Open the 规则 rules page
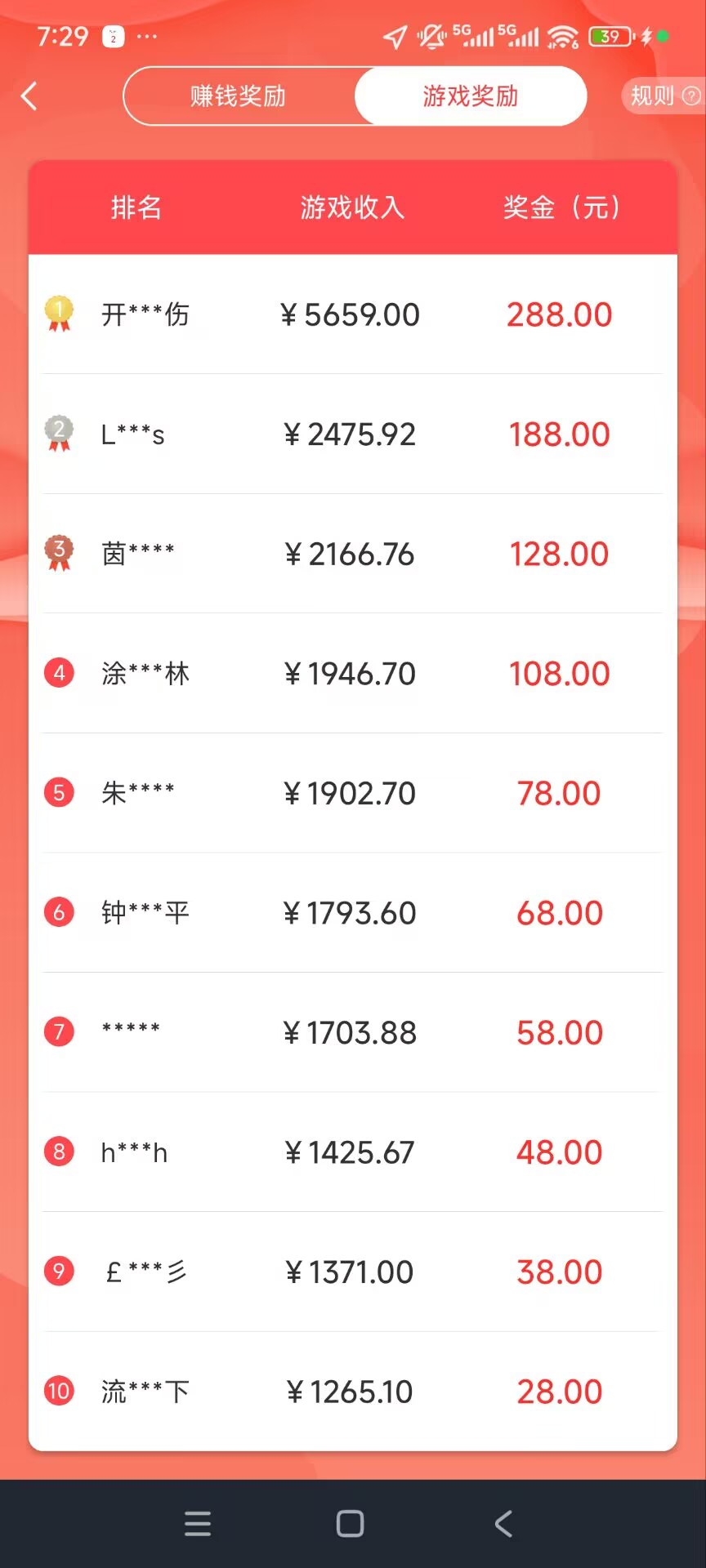The image size is (706, 1568). (x=654, y=97)
